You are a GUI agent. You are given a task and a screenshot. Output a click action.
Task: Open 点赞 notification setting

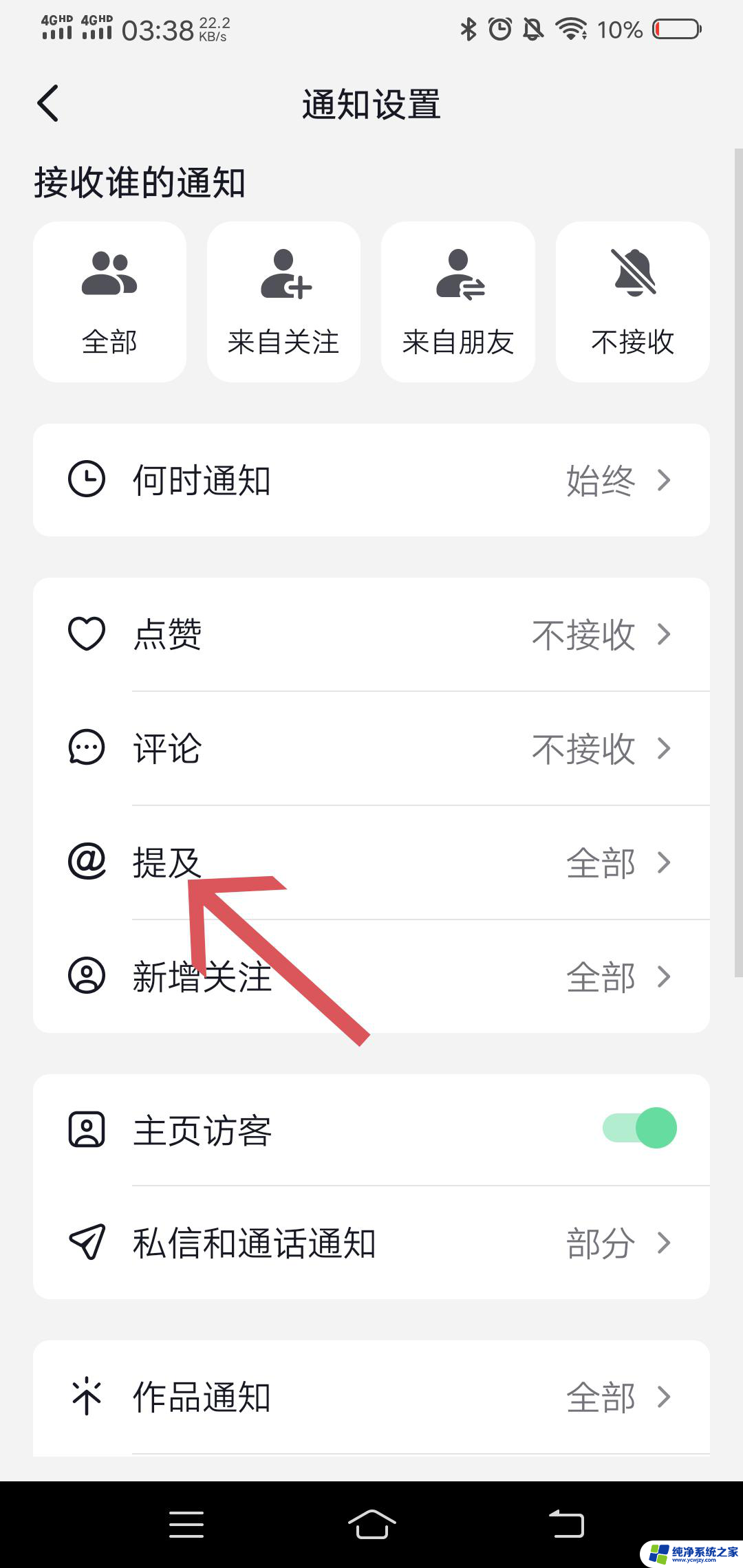pos(371,634)
